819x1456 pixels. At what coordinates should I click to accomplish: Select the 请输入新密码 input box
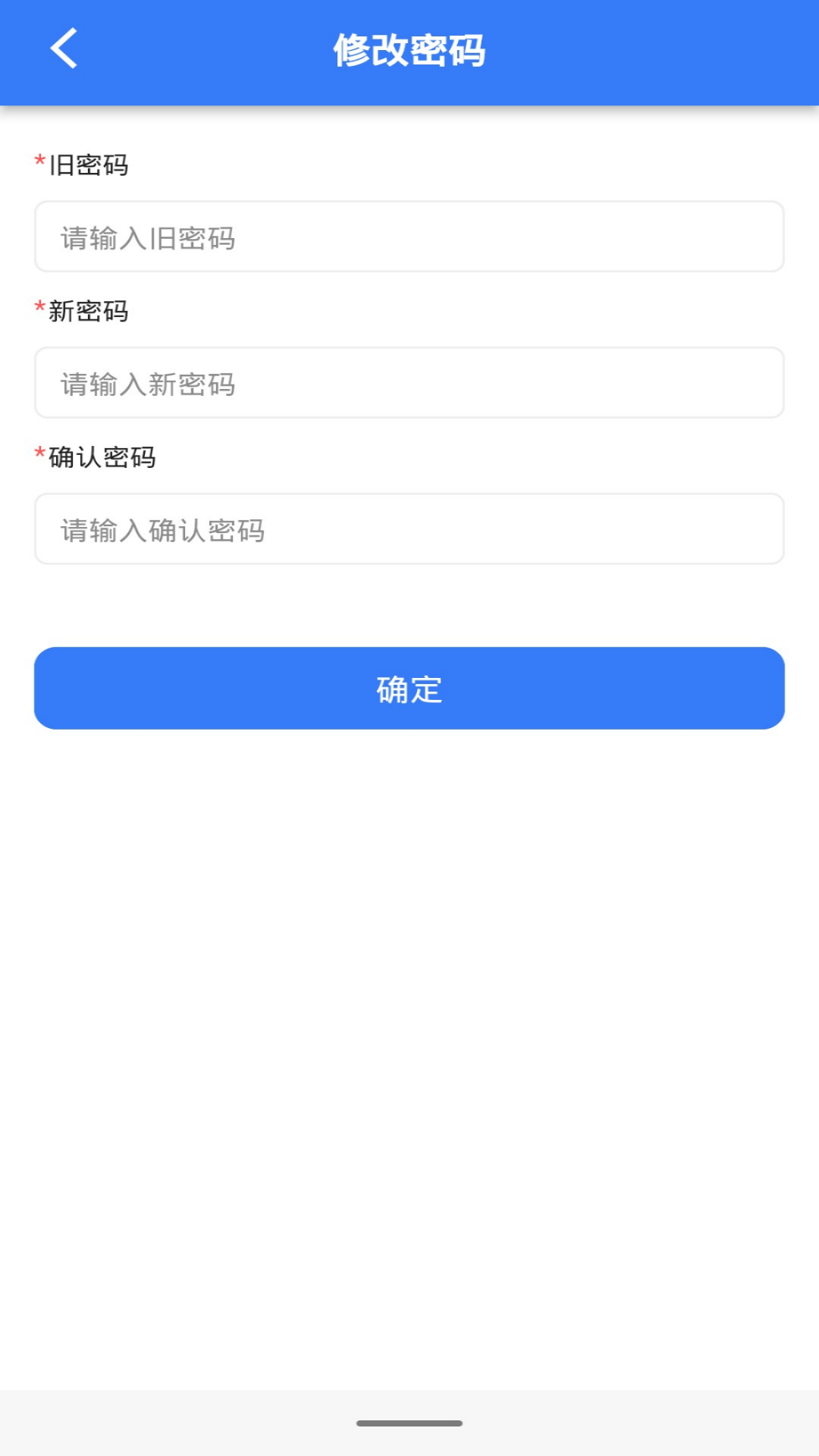[409, 384]
